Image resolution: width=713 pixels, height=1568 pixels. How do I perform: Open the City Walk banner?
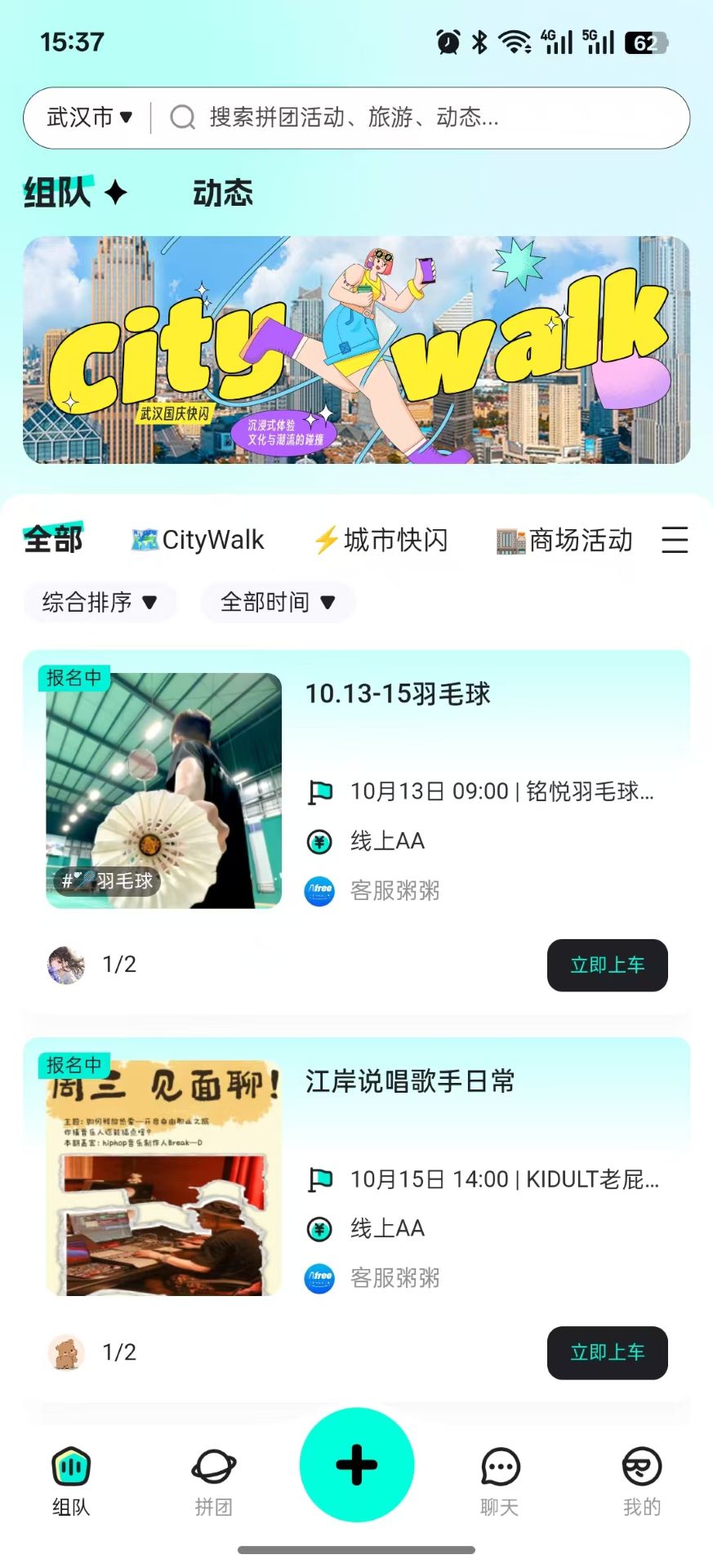[x=356, y=350]
